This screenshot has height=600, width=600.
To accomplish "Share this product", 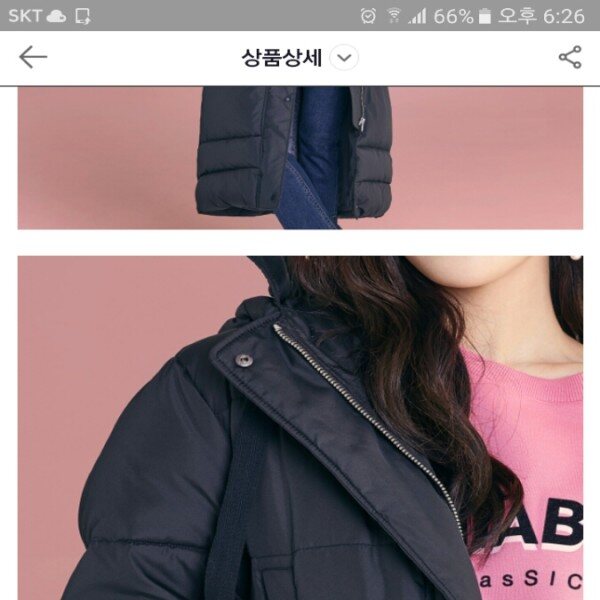I will (570, 58).
